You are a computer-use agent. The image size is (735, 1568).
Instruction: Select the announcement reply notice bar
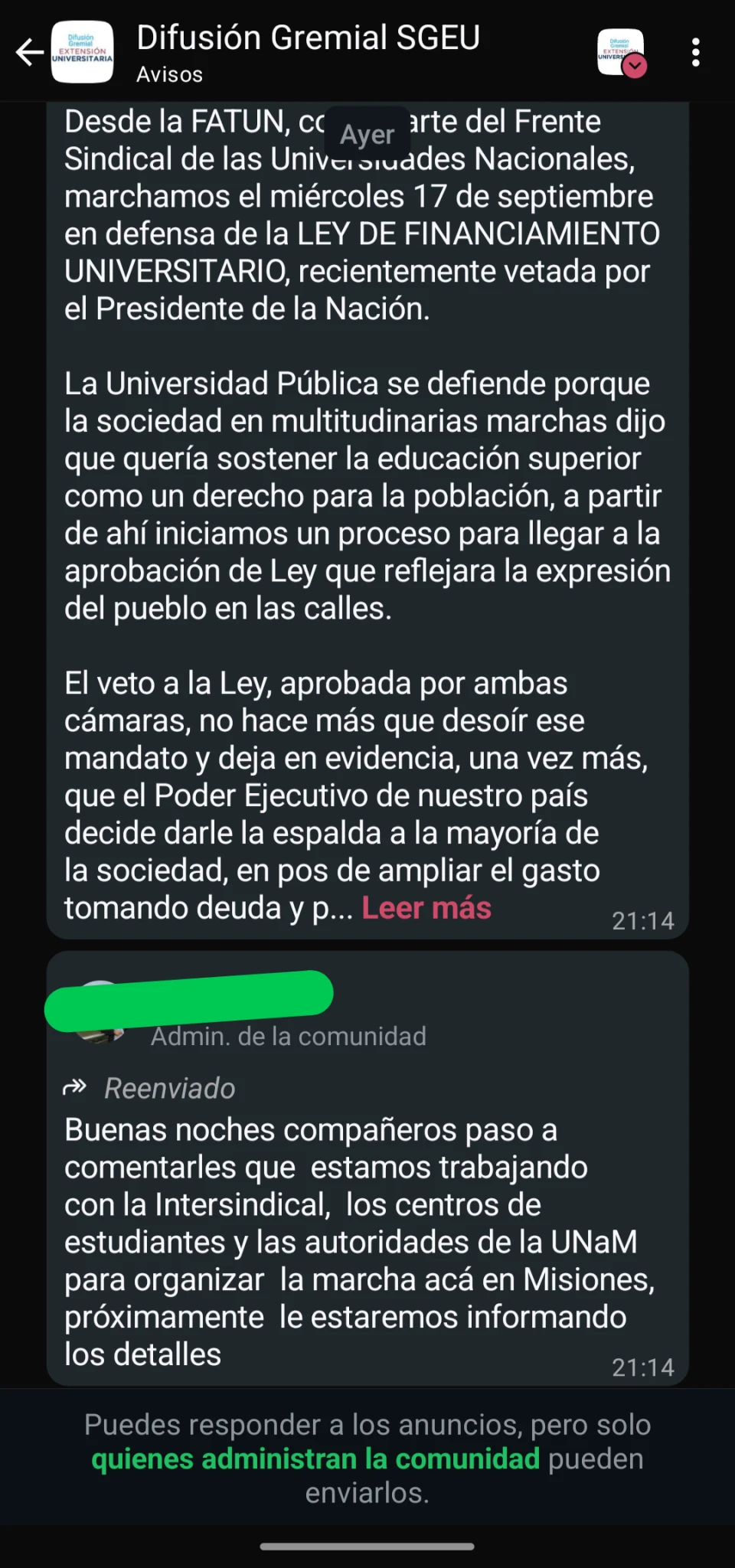367,1457
